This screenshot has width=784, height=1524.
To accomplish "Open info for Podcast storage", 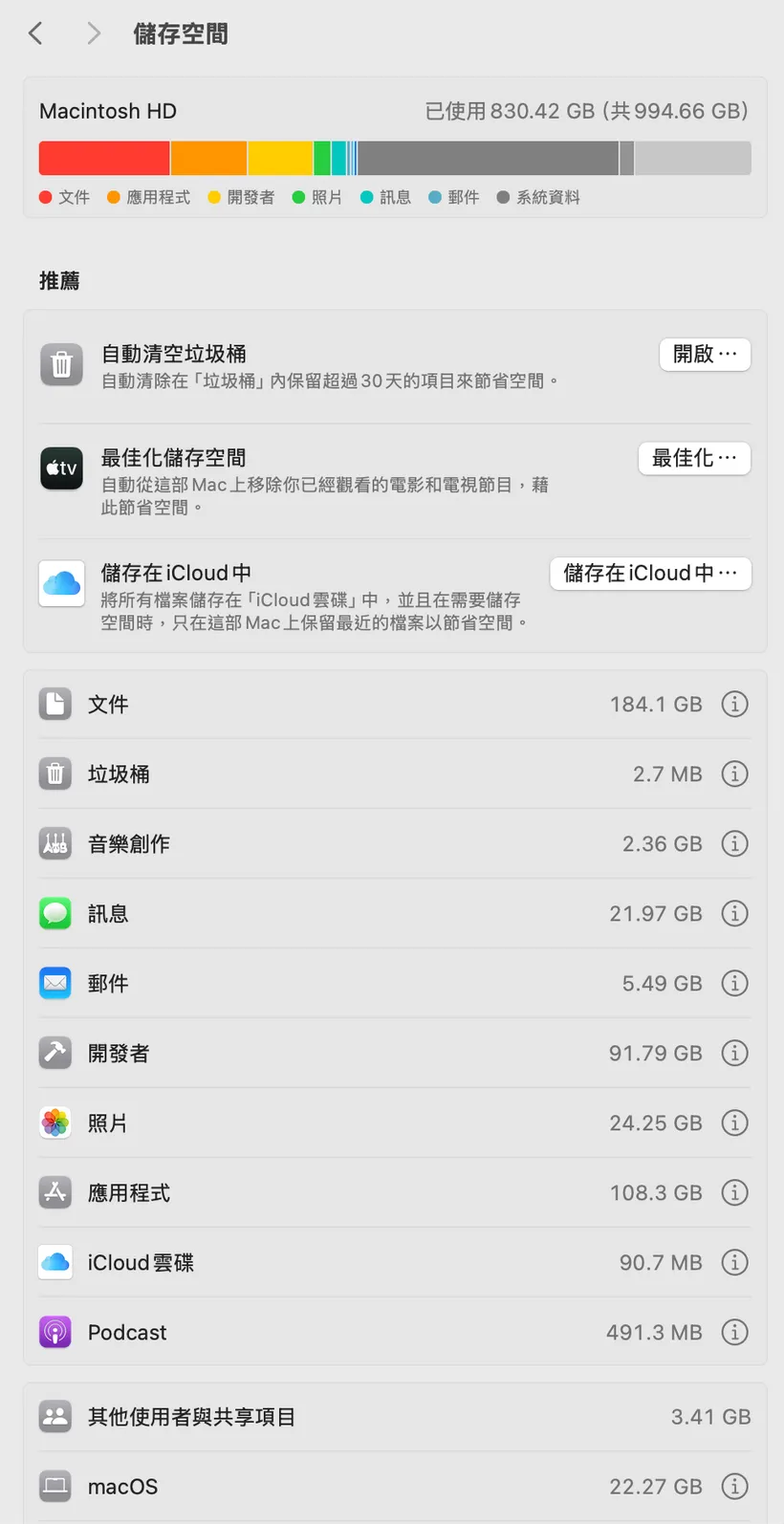I will [x=734, y=1333].
